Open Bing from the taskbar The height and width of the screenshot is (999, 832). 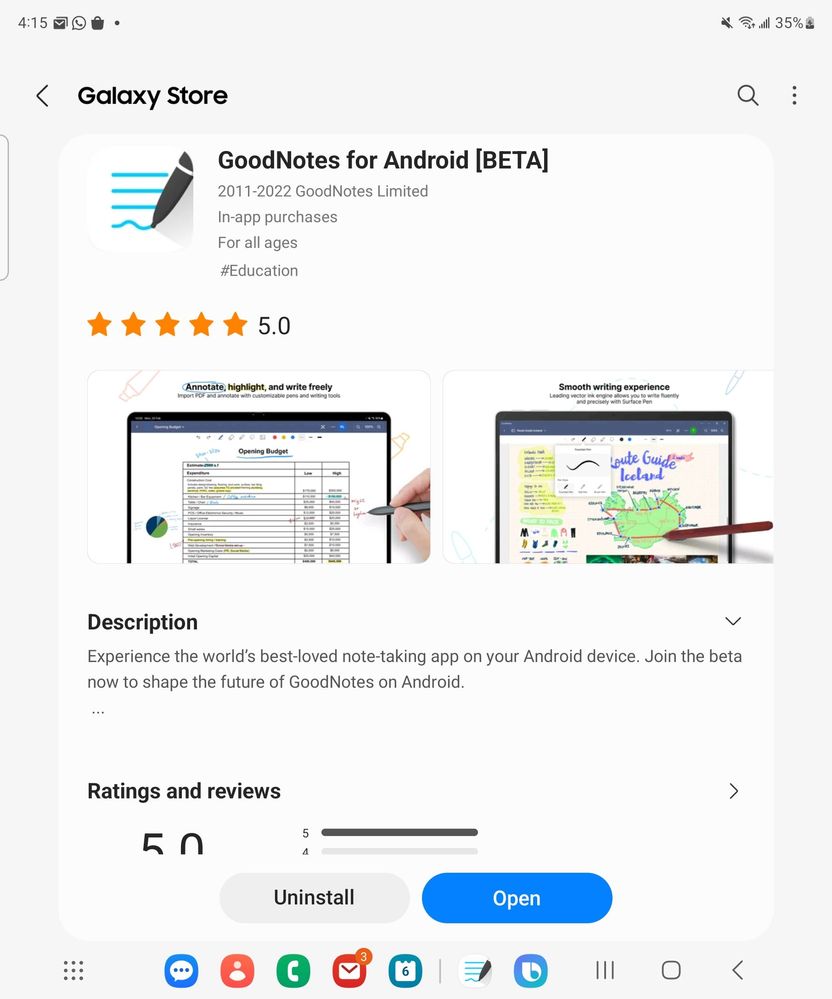(530, 970)
